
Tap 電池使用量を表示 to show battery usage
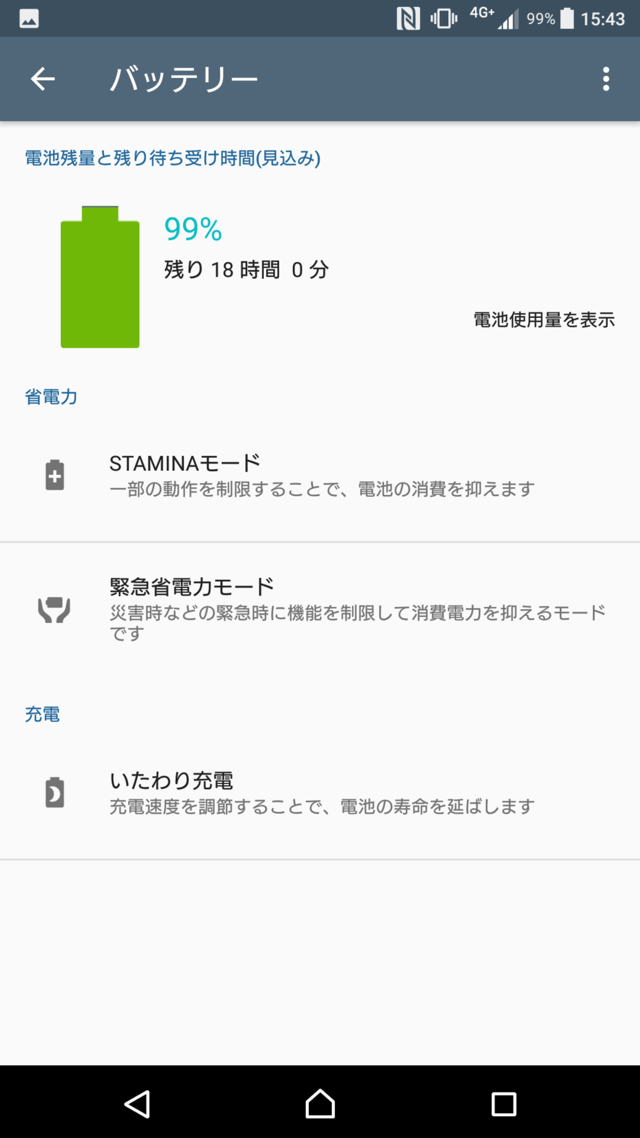[x=543, y=320]
